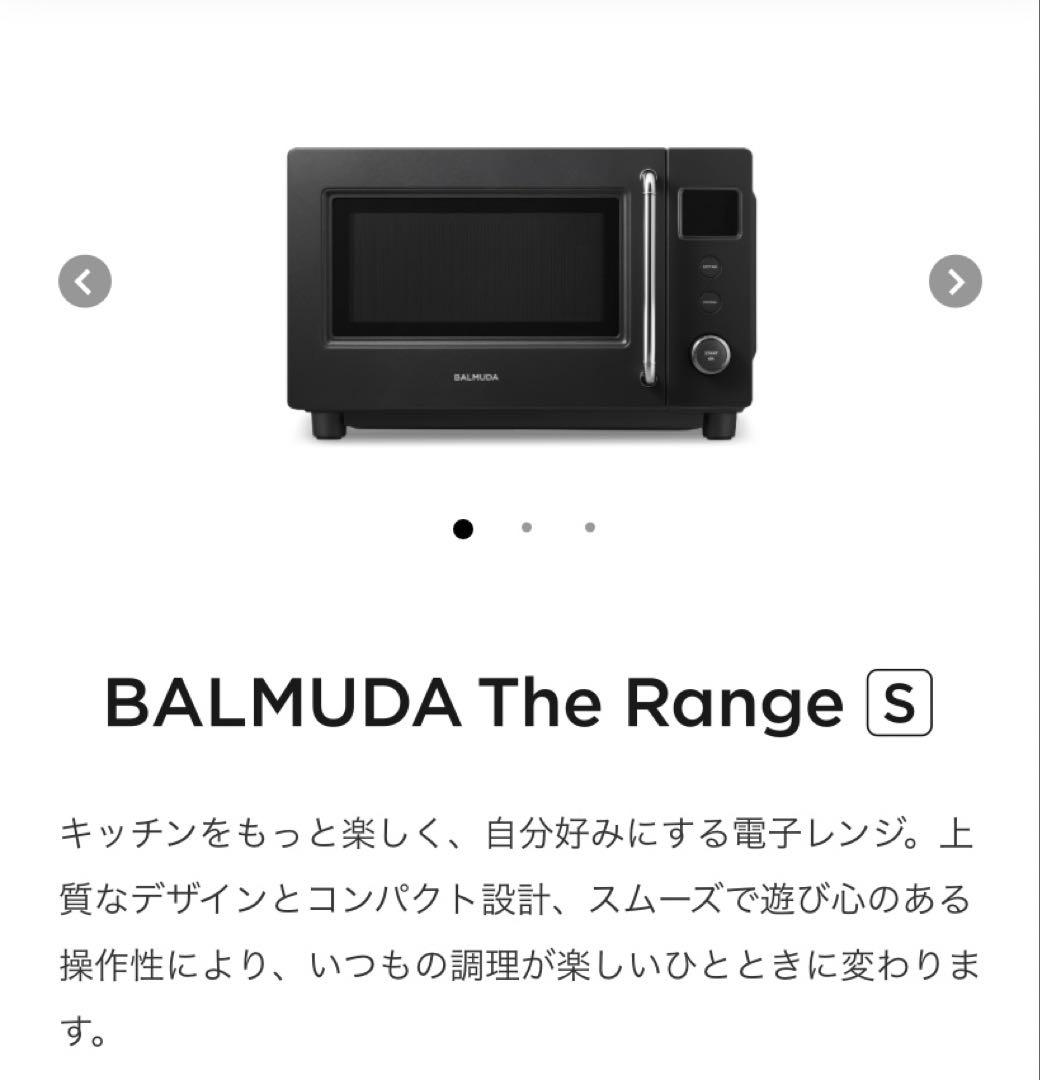Open the BALMUDA microwave product photo
This screenshot has height=1080, width=1040.
point(520,290)
